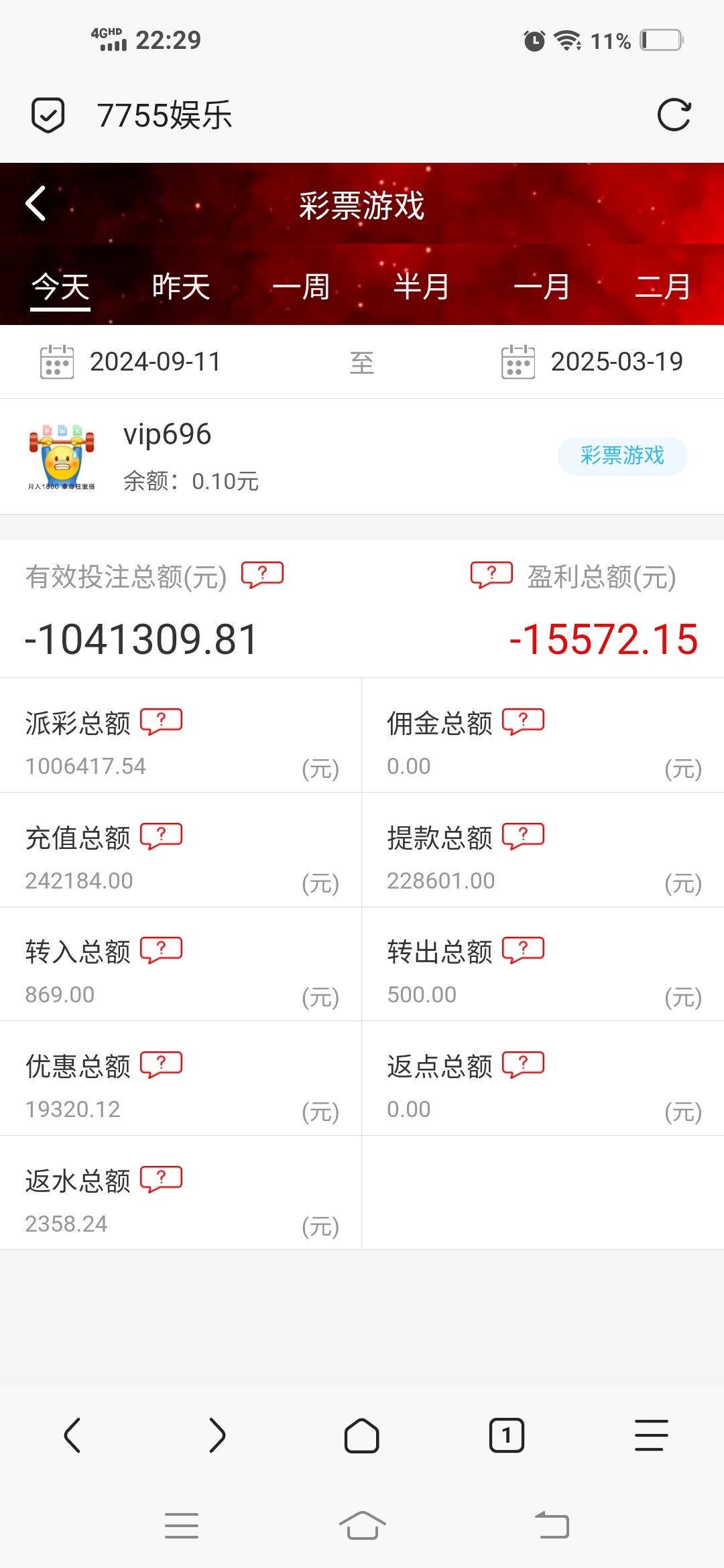
Task: Switch to the 二月 tab
Action: (662, 287)
